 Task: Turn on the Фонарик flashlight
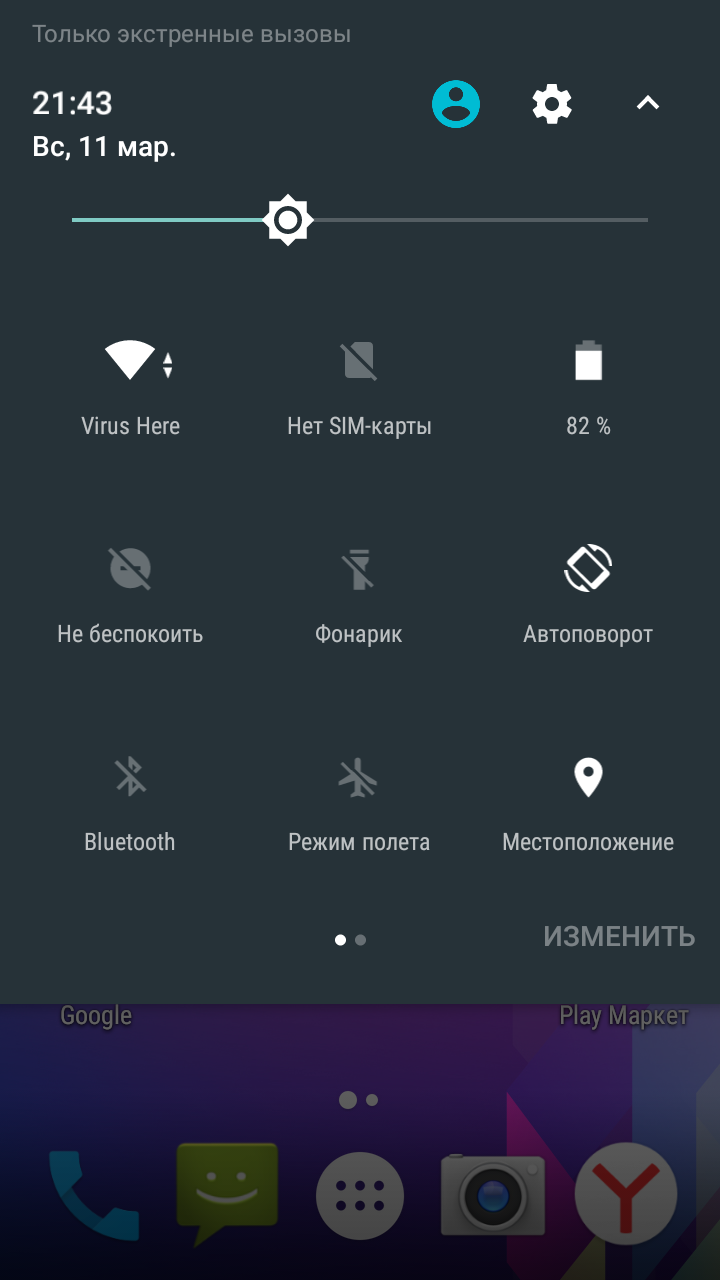click(x=359, y=570)
